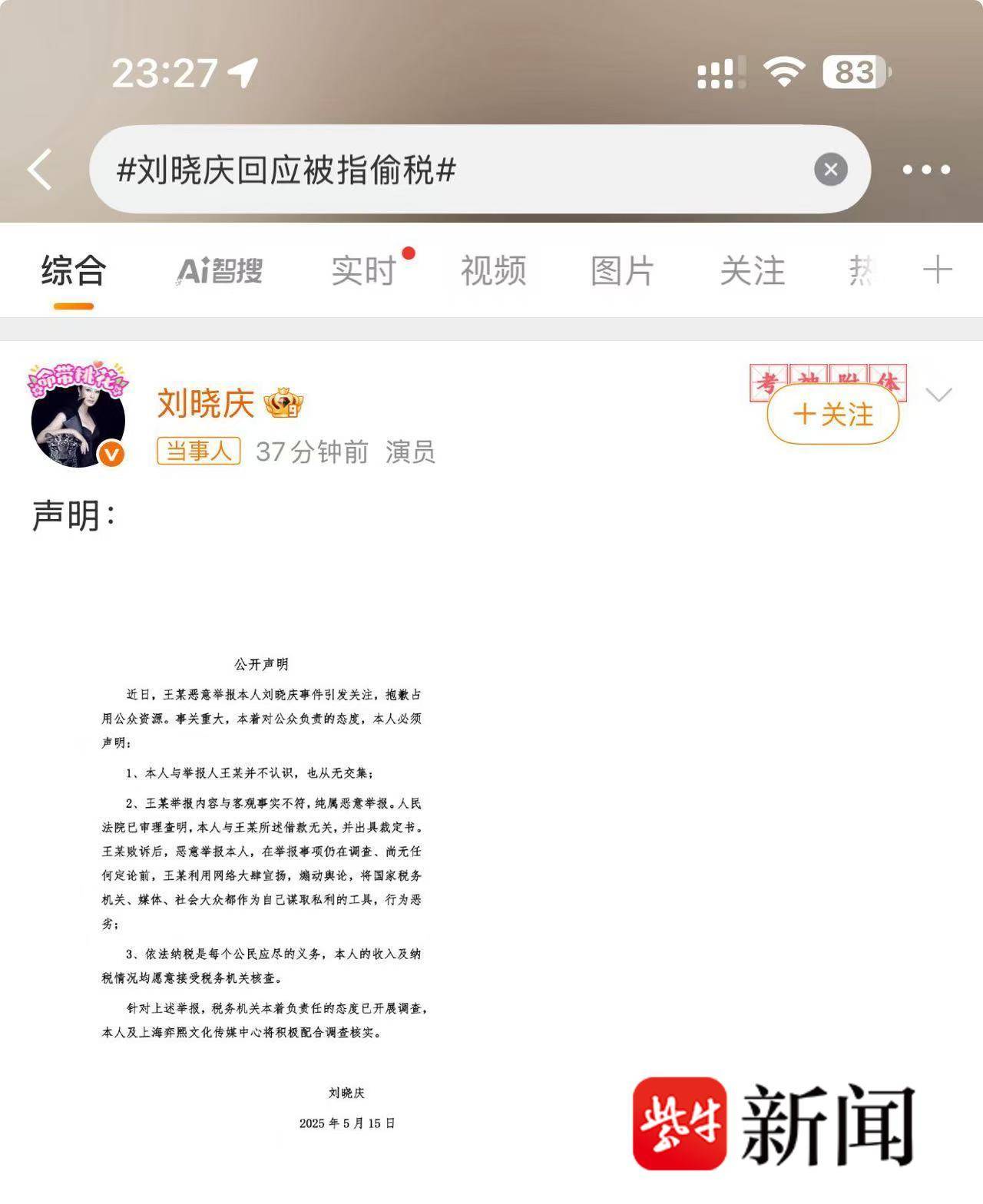Open 刘晓庆's profile avatar
Viewport: 983px width, 1204px height.
78,418
